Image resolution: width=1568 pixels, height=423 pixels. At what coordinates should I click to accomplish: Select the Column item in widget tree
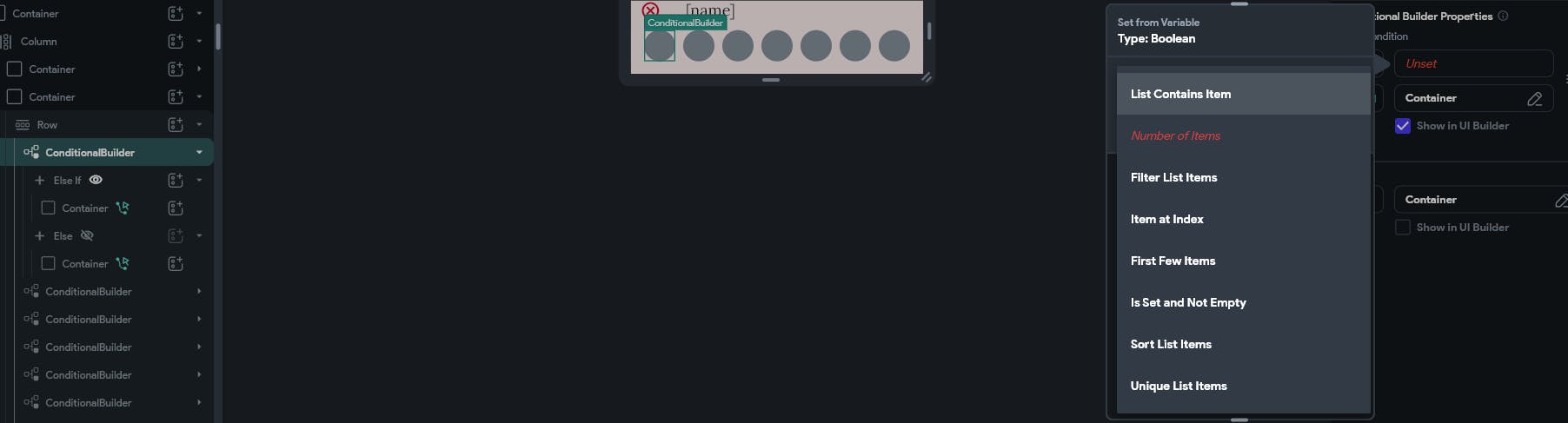tap(38, 41)
